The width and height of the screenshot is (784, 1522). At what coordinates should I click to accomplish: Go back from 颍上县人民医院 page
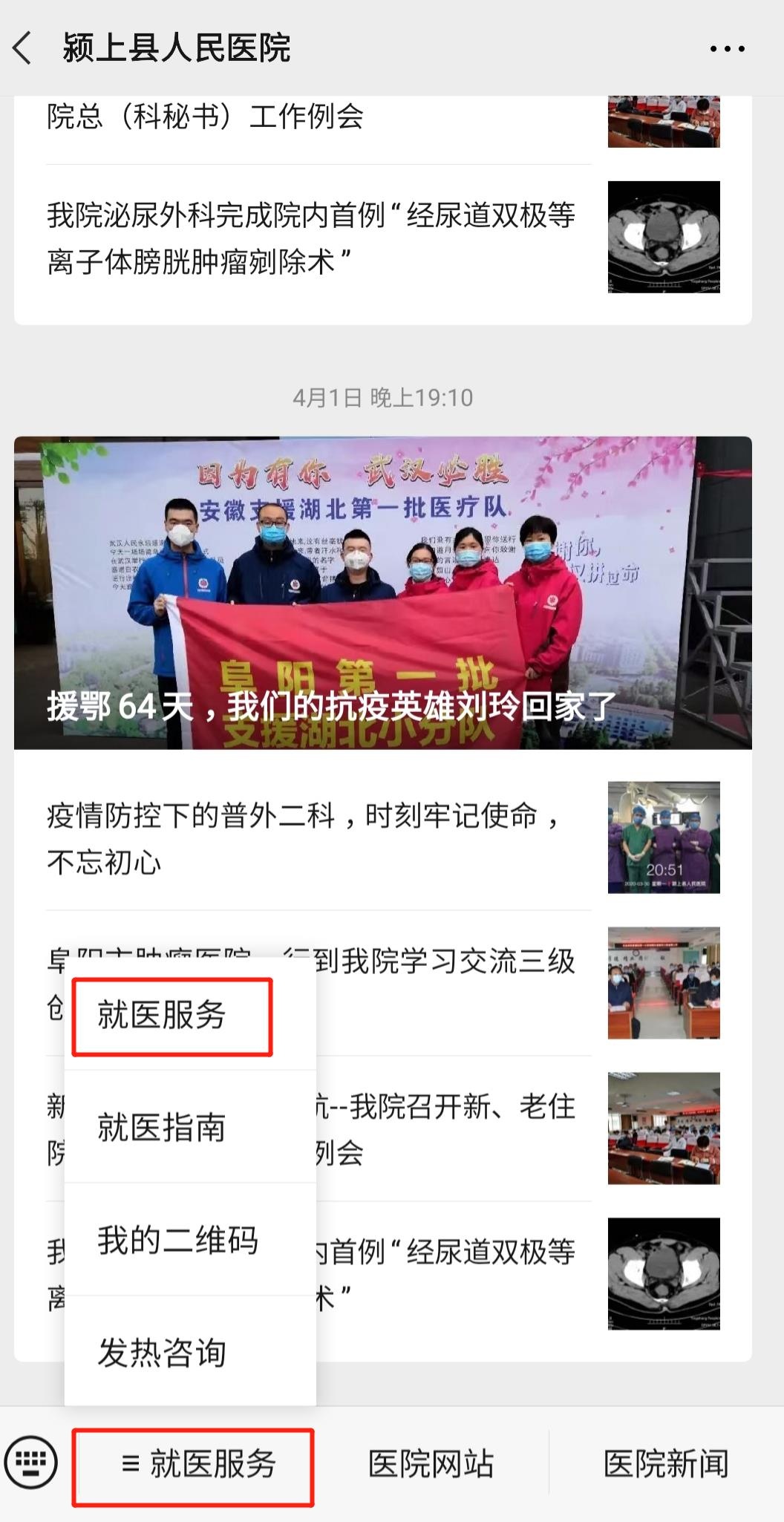click(24, 49)
